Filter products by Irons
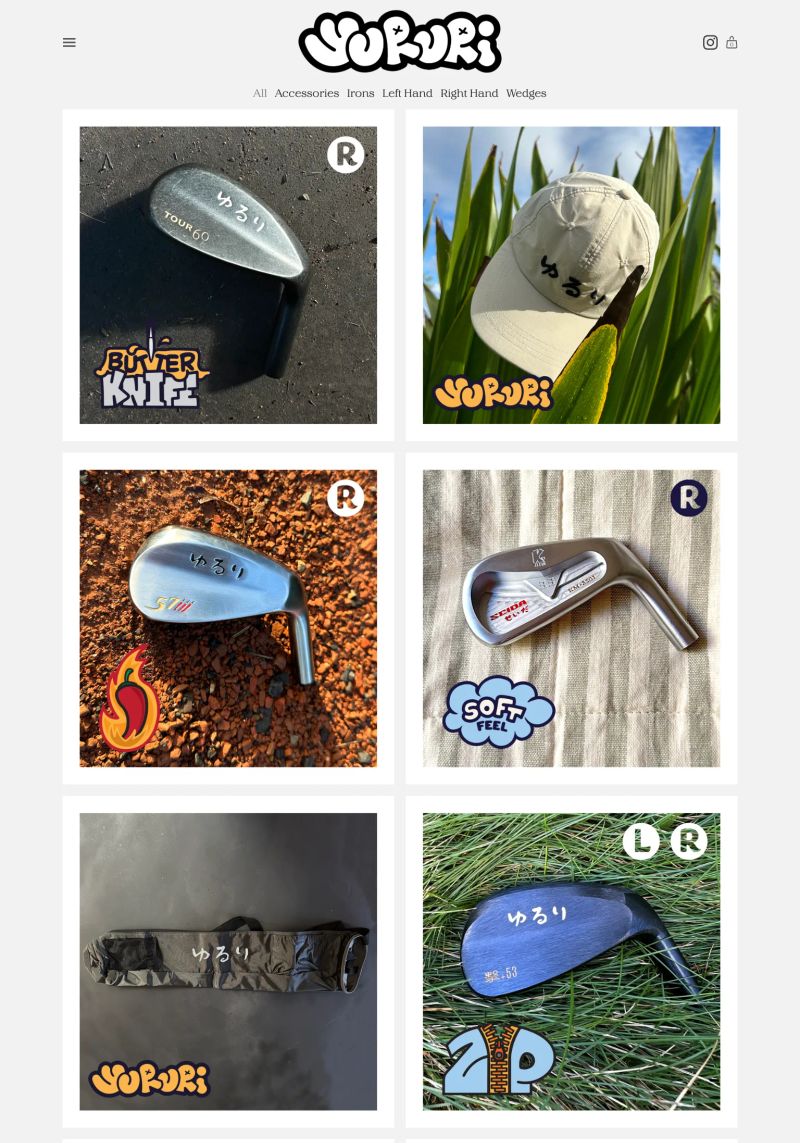The width and height of the screenshot is (800, 1143). (360, 93)
